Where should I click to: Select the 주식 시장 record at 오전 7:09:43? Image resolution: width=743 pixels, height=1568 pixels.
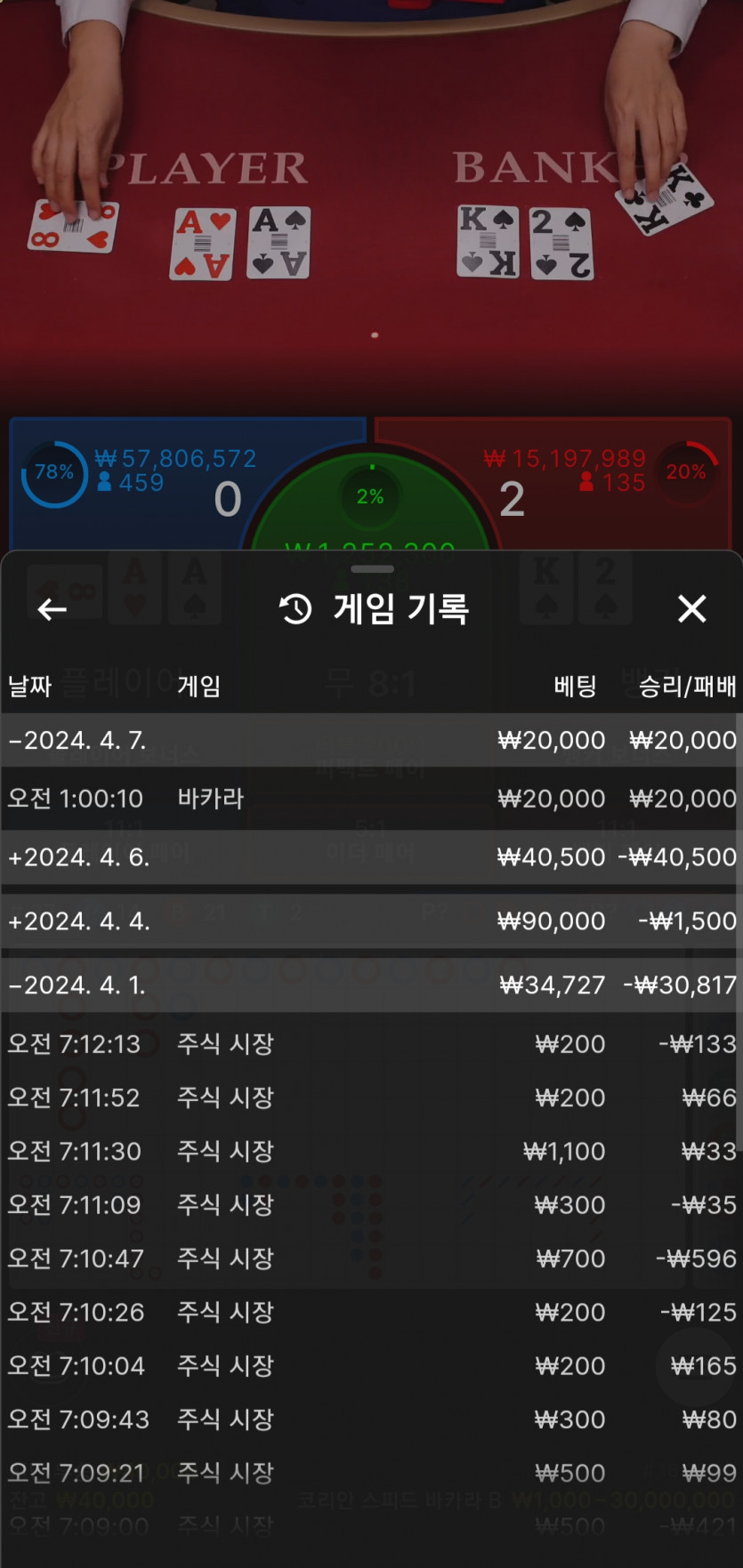point(370,1419)
